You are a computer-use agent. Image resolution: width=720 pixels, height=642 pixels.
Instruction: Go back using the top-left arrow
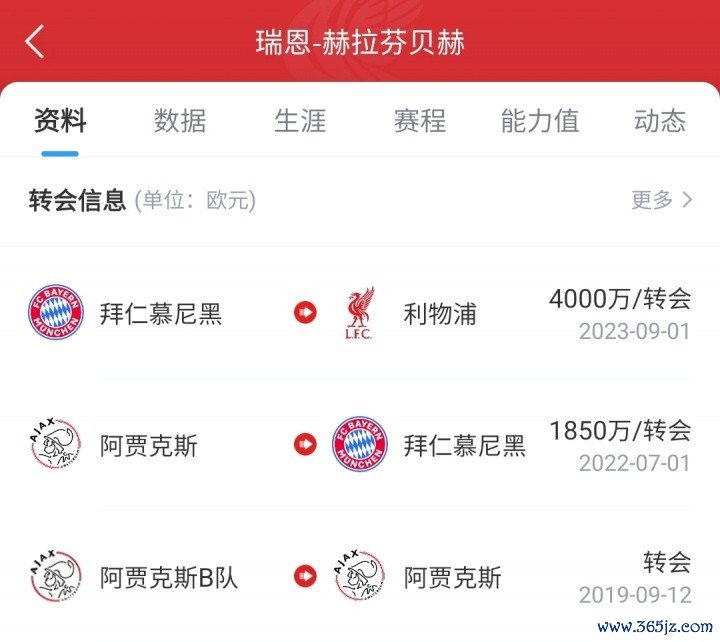coord(36,42)
